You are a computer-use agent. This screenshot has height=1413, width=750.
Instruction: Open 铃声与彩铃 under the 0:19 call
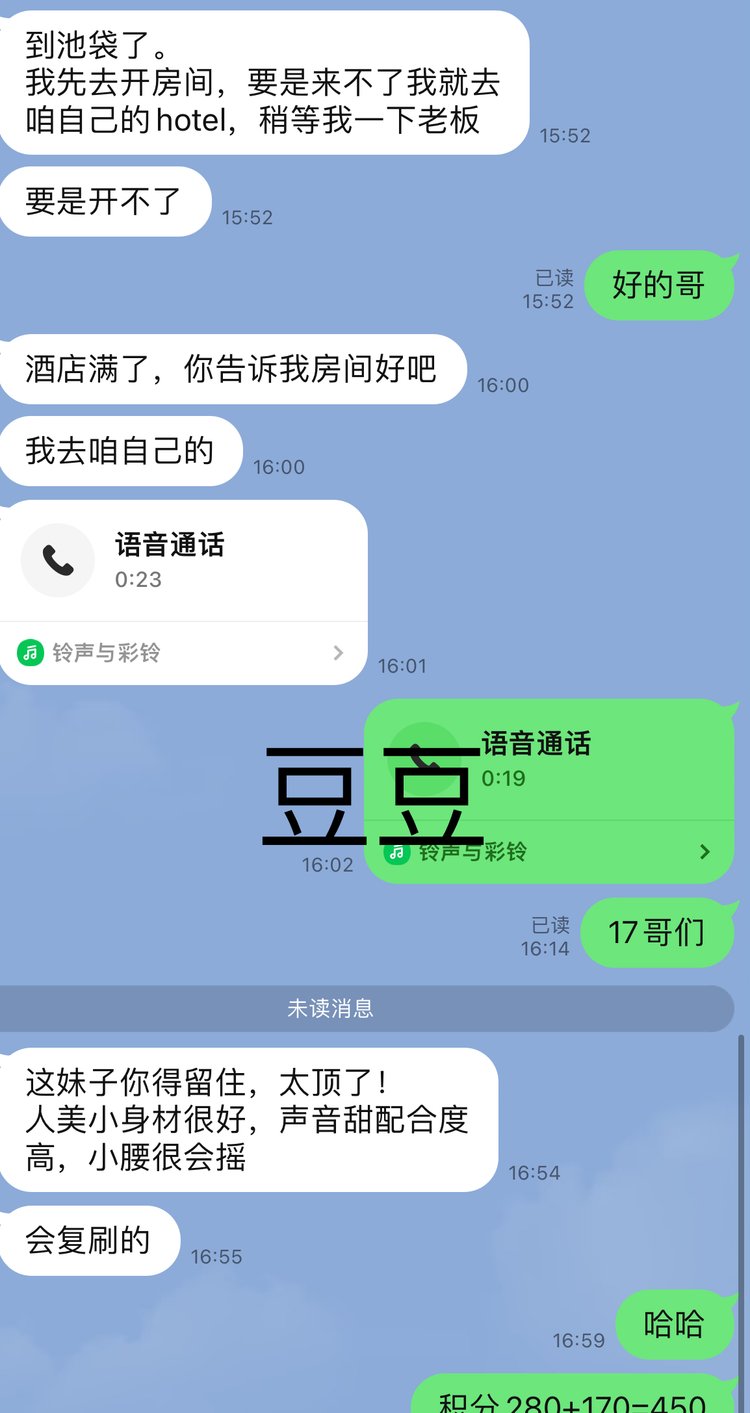548,852
